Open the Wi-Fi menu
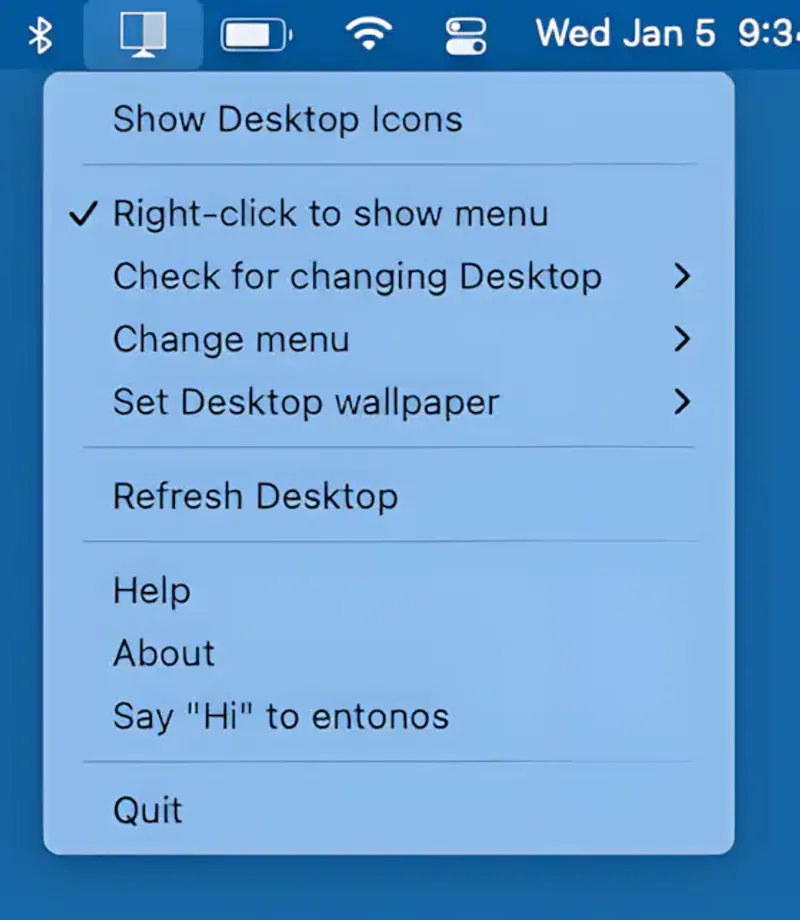Viewport: 800px width, 920px height. tap(370, 34)
